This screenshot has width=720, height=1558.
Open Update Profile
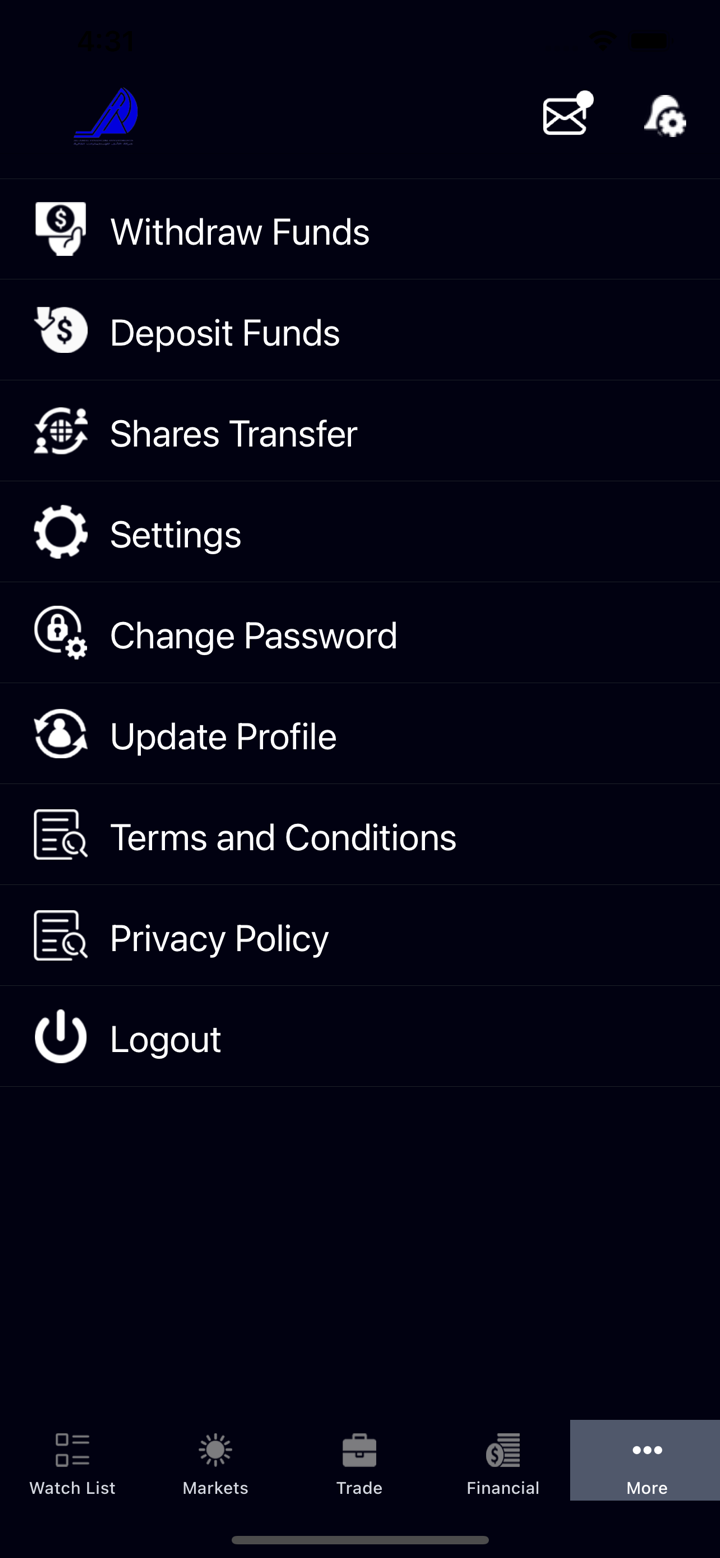pyautogui.click(x=223, y=736)
